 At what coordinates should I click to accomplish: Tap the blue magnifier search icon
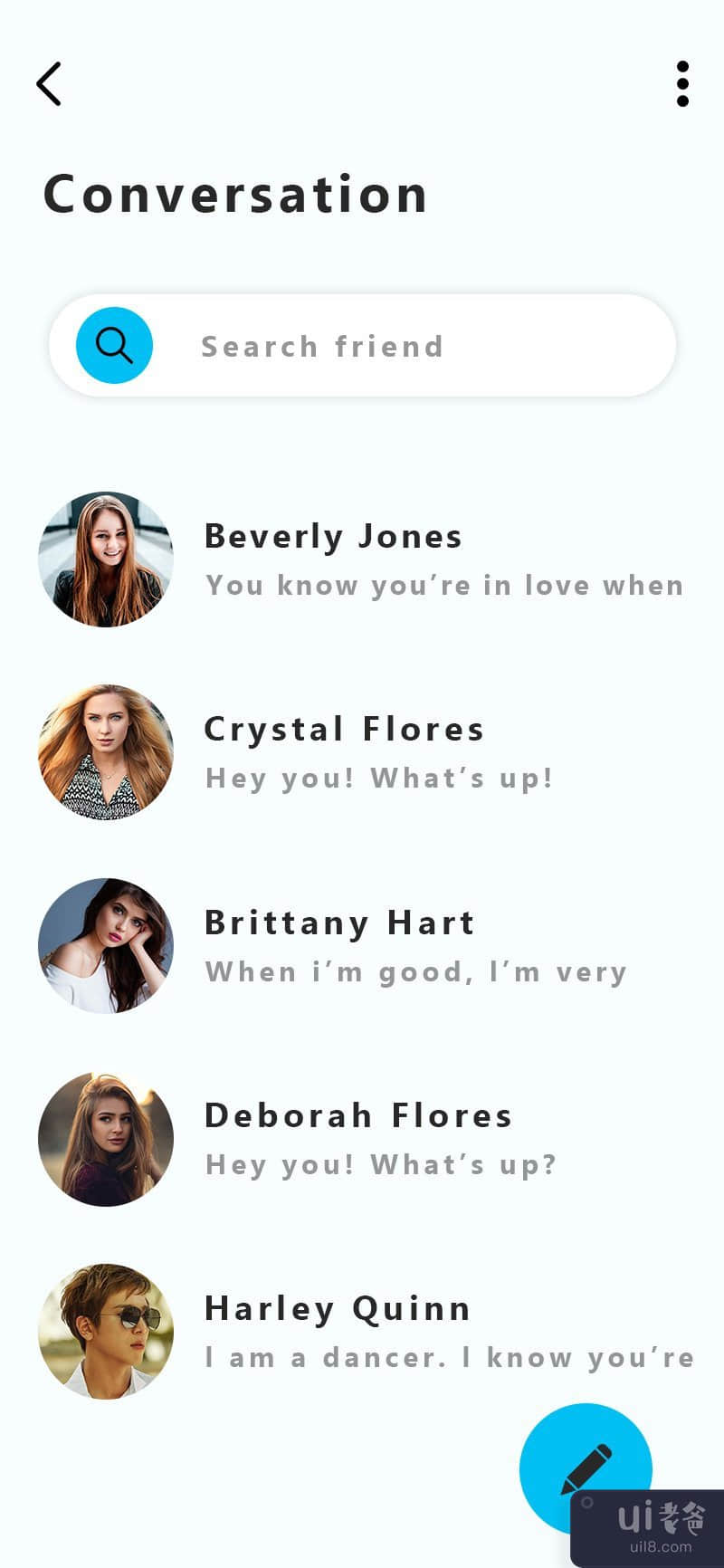[114, 346]
